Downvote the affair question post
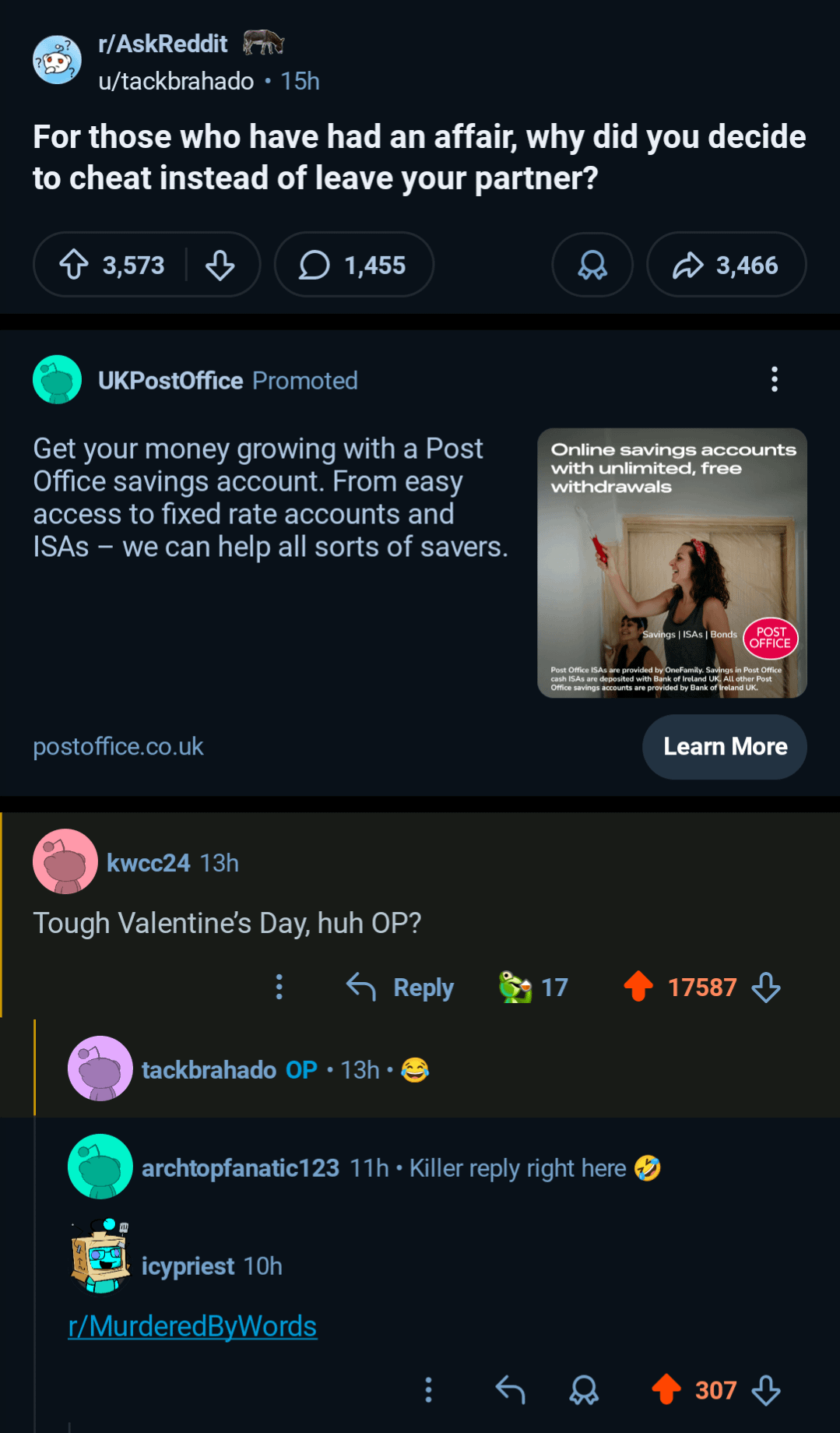Viewport: 840px width, 1433px height. [220, 265]
